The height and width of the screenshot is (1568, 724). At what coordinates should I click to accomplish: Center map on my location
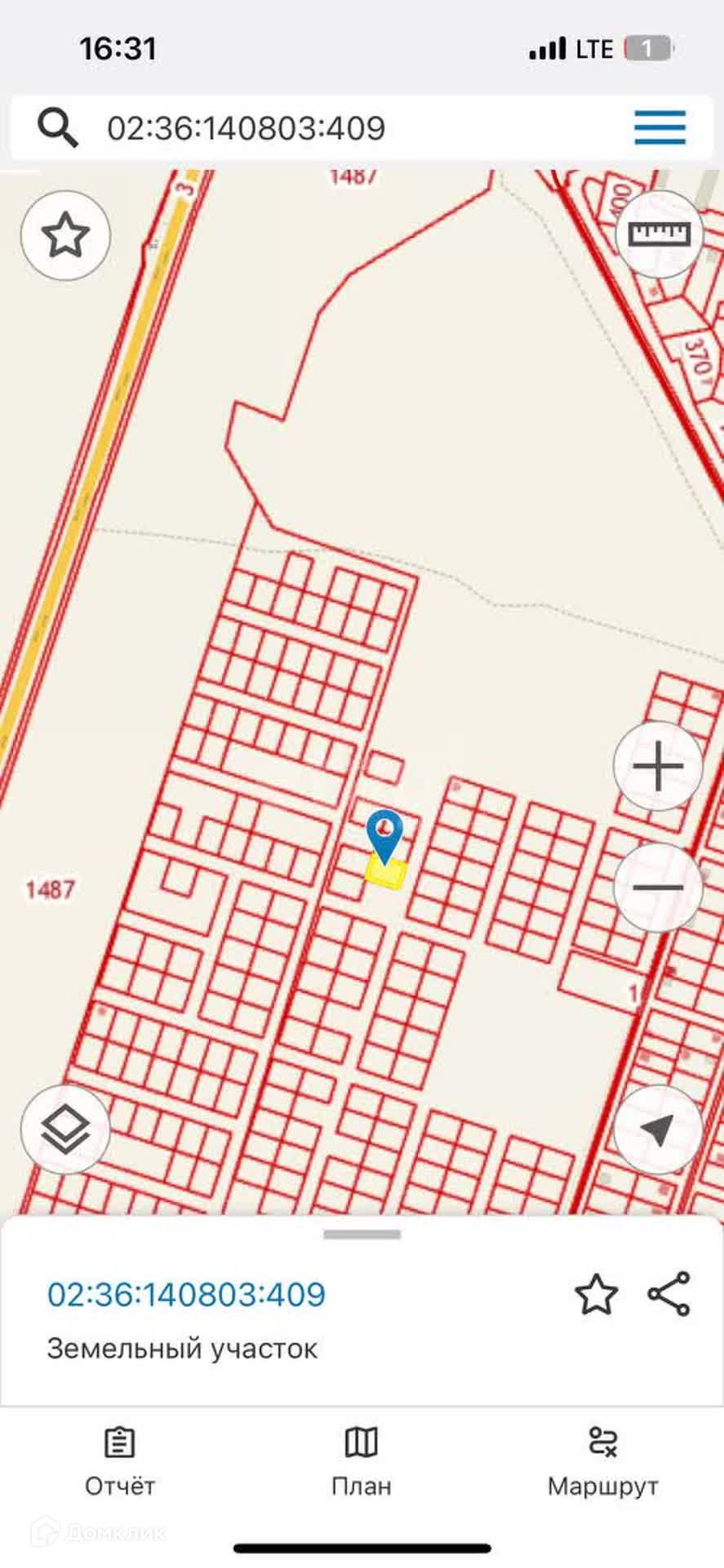coord(658,1130)
